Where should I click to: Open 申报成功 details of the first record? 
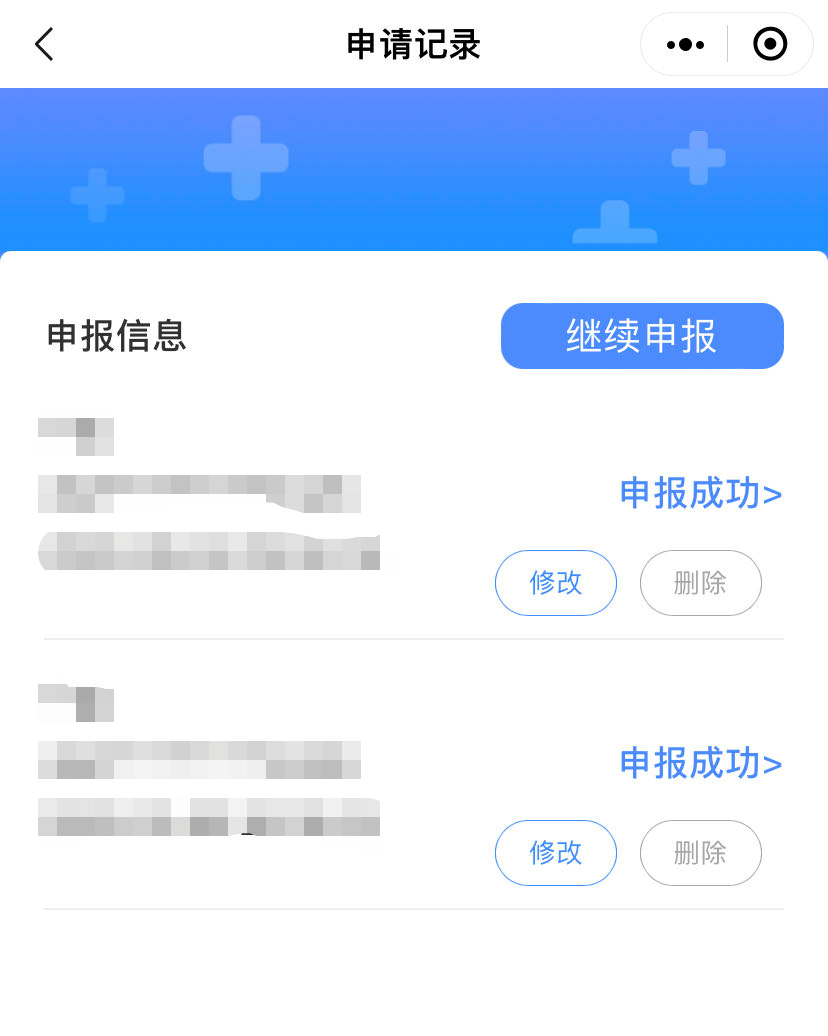coord(701,494)
